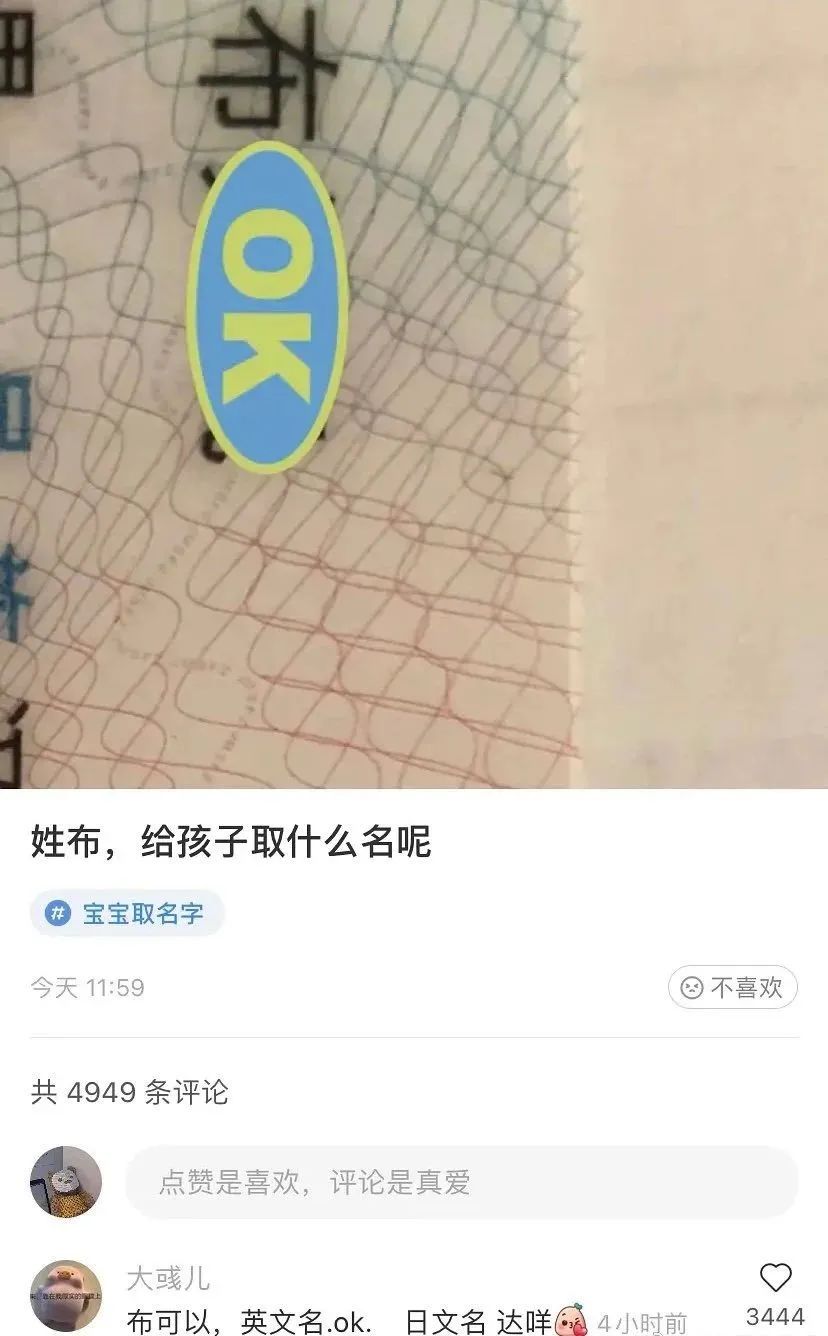828x1336 pixels.
Task: Like 大彧儿's comment
Action: [775, 1278]
